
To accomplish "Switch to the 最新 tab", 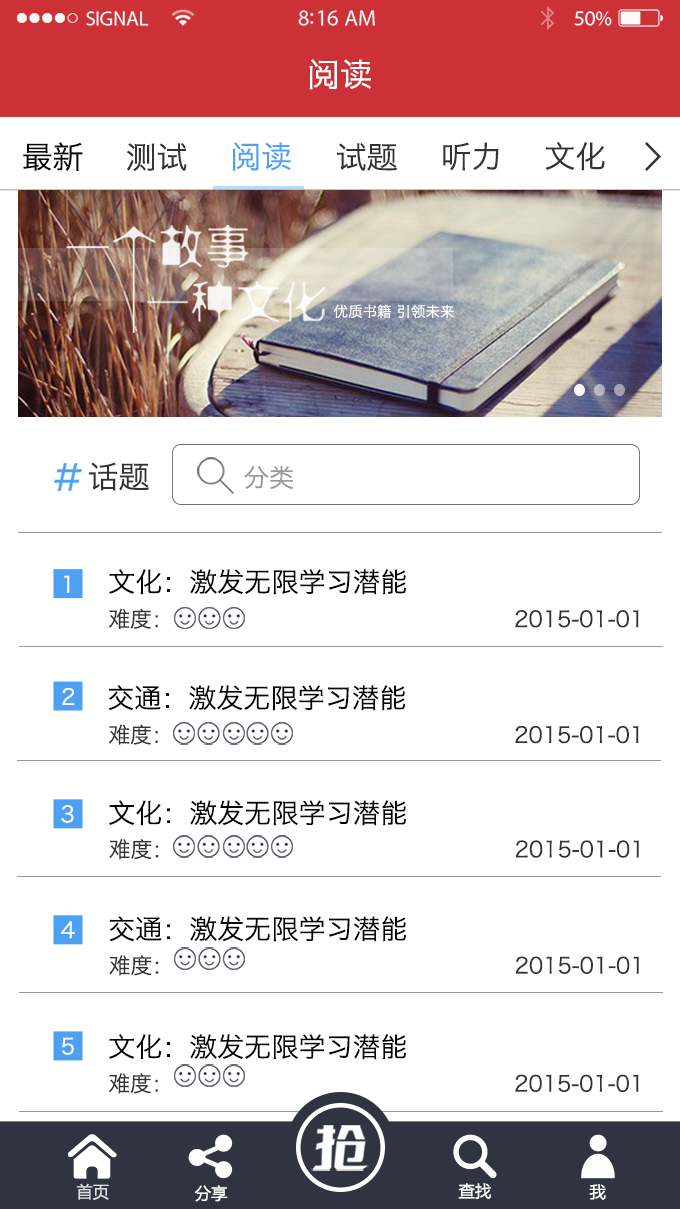I will pos(53,157).
